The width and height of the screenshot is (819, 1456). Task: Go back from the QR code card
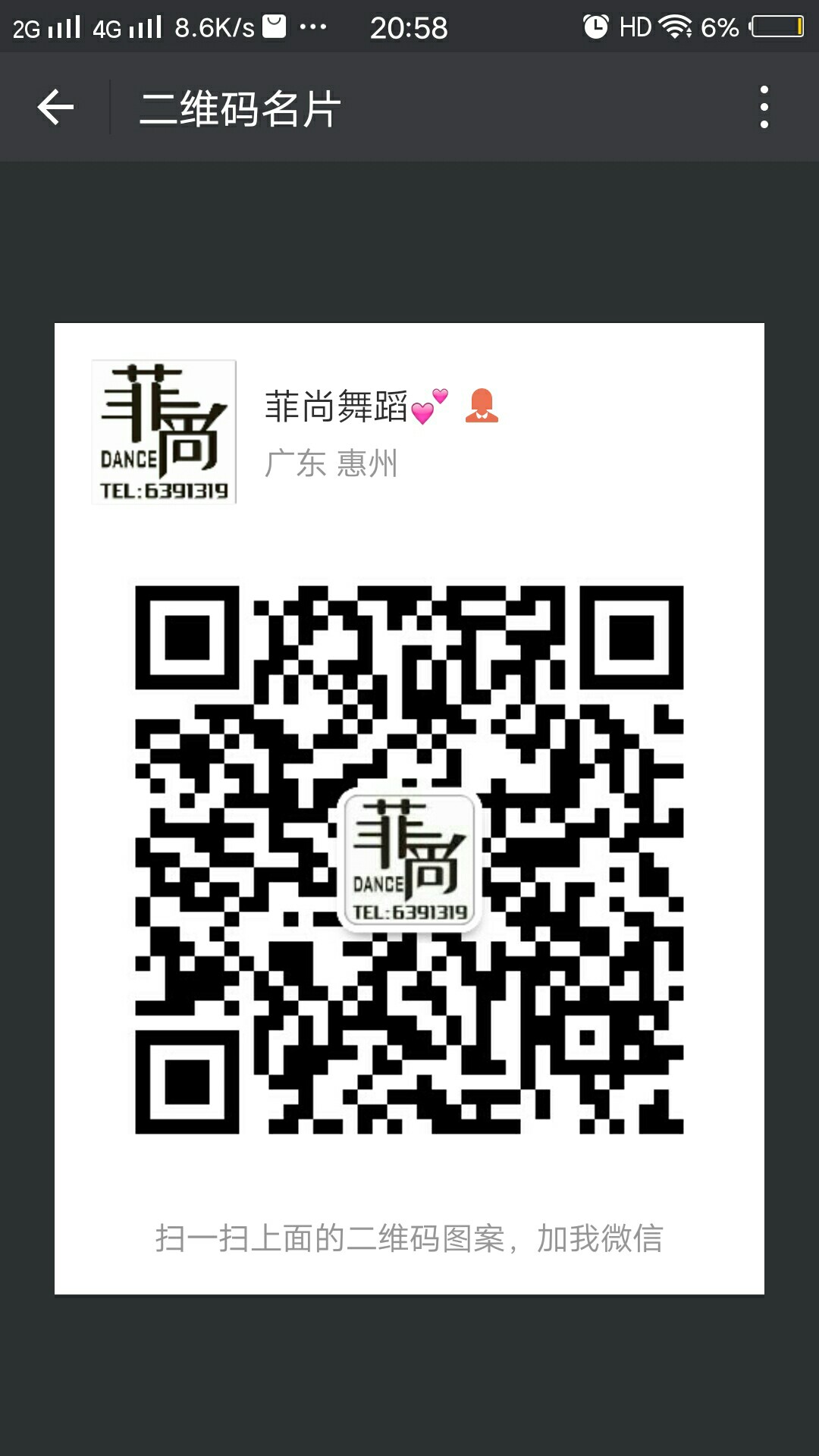click(x=55, y=107)
